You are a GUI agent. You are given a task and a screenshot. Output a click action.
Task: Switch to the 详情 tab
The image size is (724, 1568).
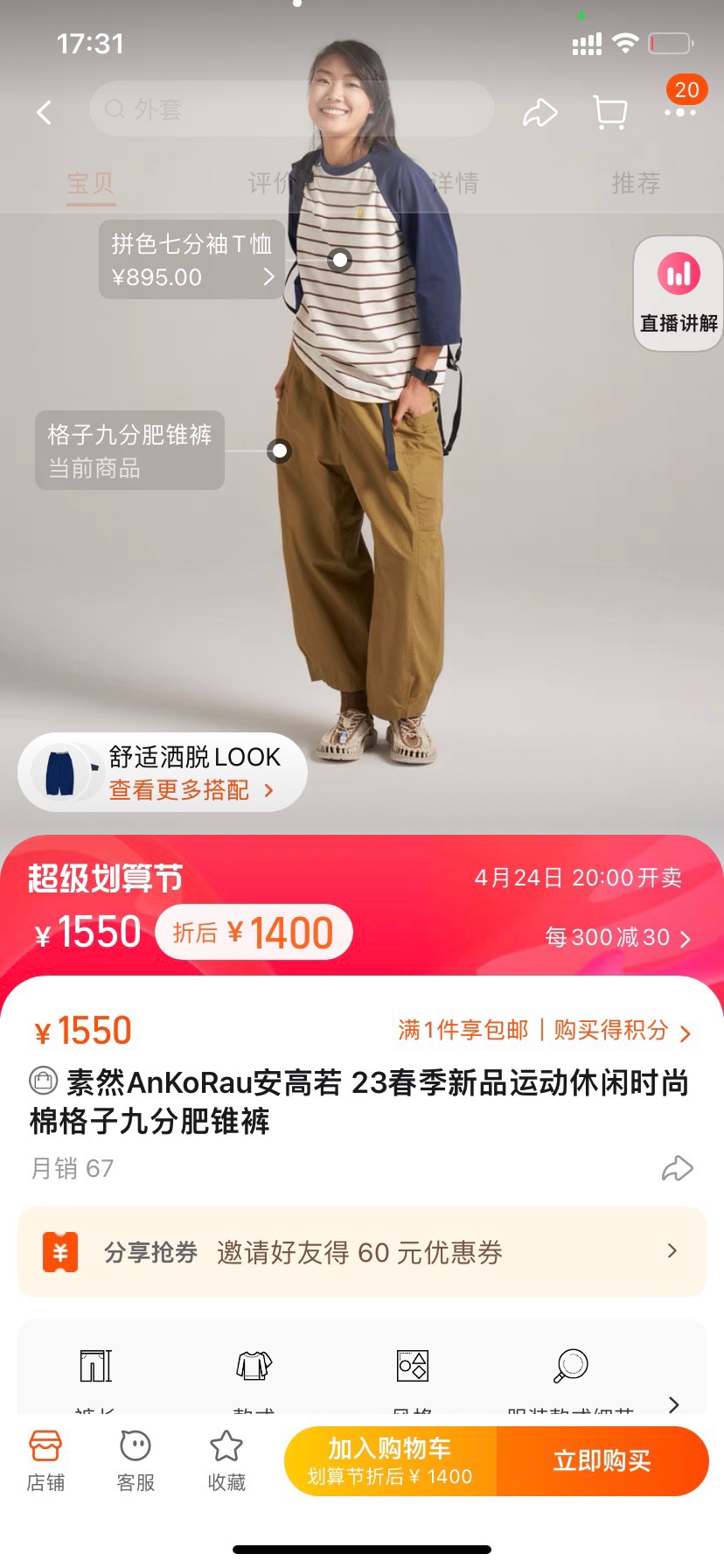[x=455, y=183]
